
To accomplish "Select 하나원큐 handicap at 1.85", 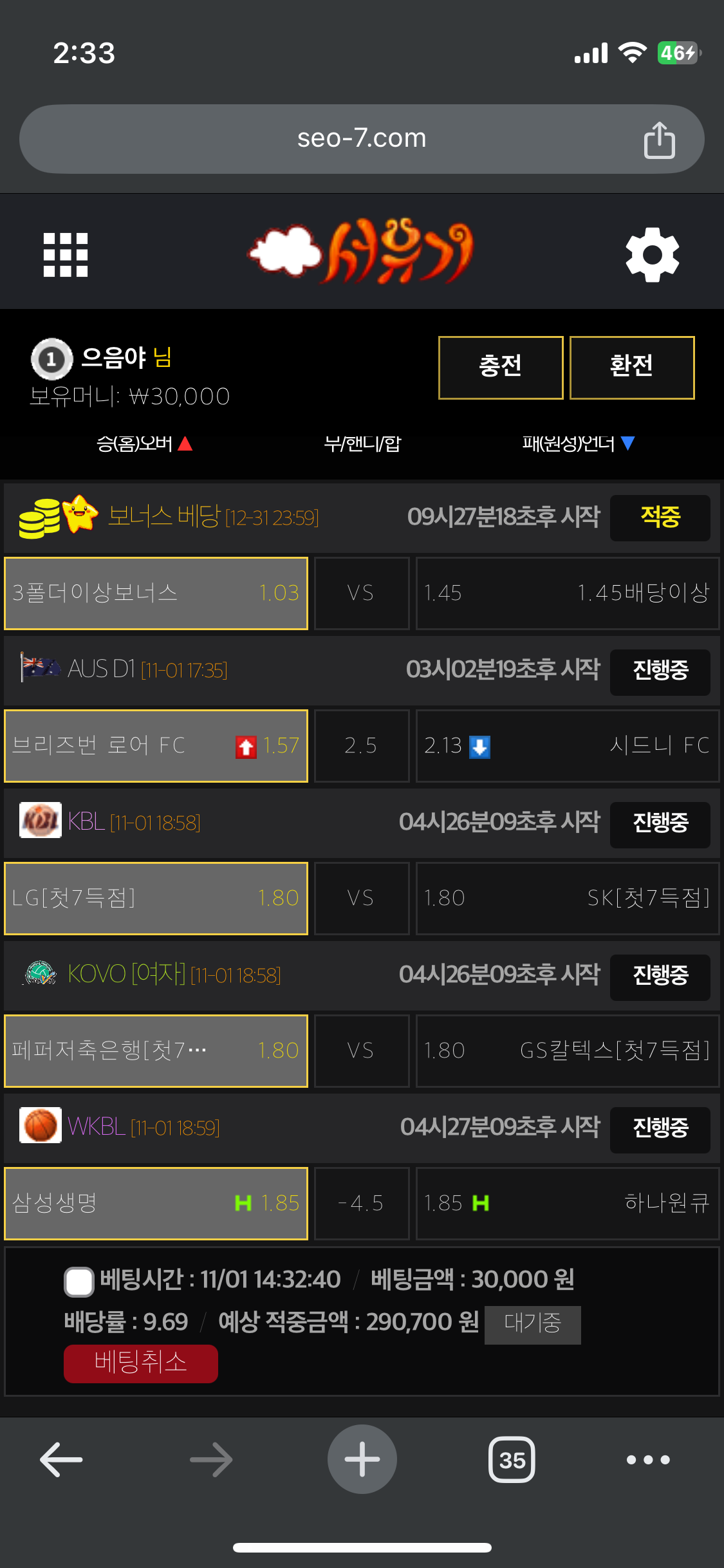I will [x=567, y=1204].
